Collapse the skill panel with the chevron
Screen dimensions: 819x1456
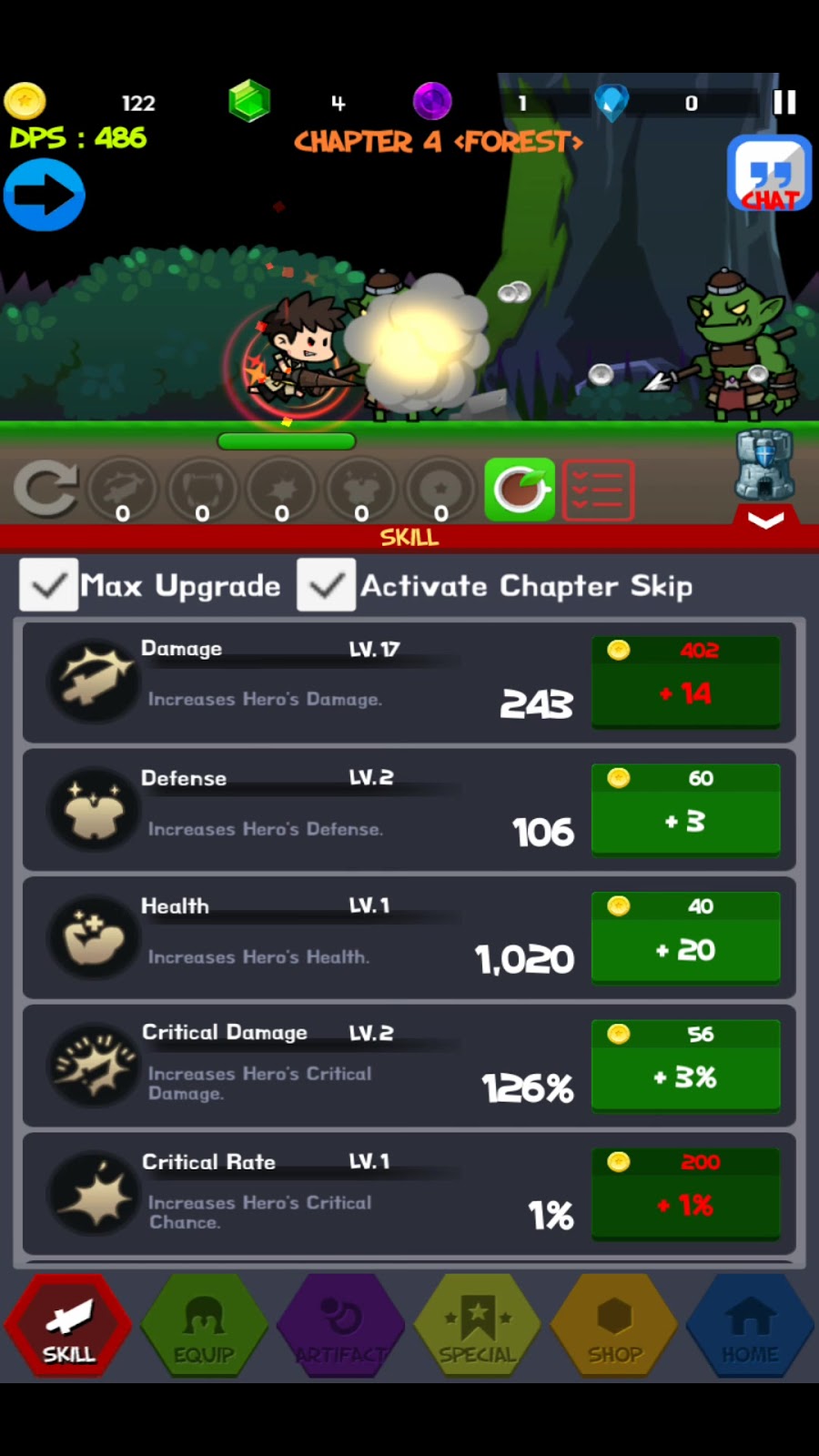[x=765, y=520]
